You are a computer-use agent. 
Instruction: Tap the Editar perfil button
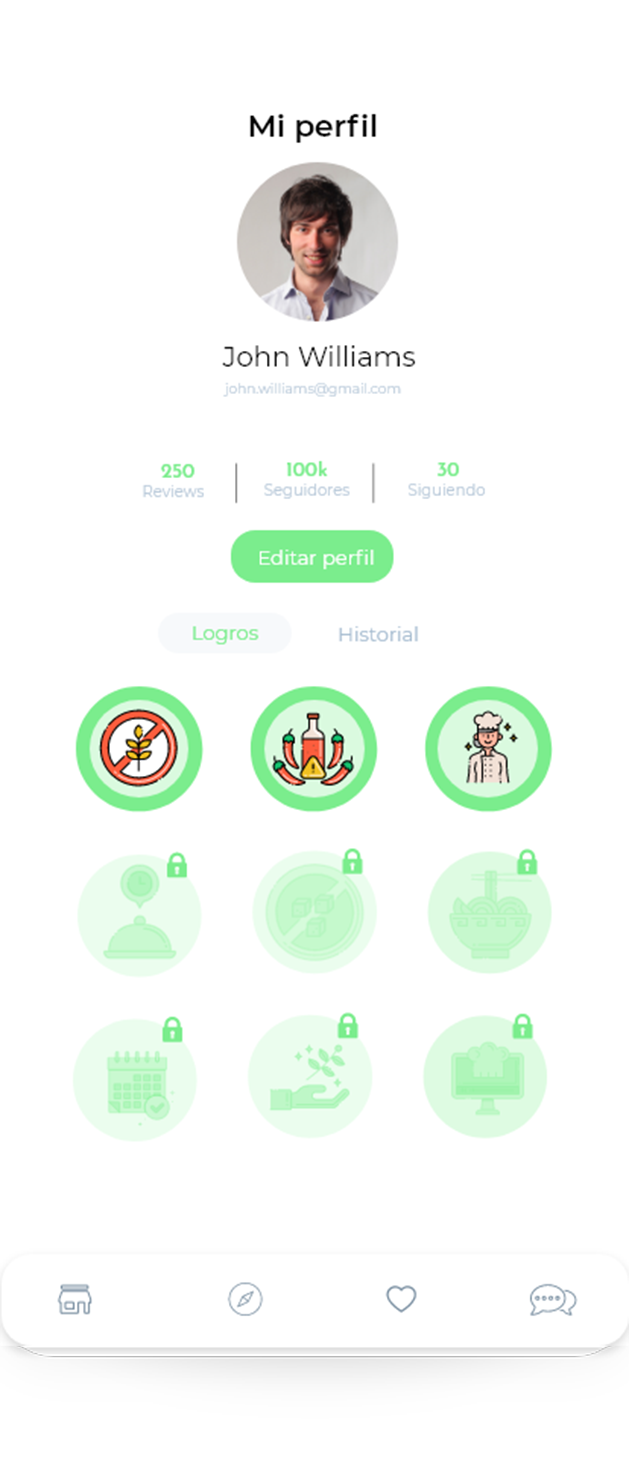(x=312, y=557)
